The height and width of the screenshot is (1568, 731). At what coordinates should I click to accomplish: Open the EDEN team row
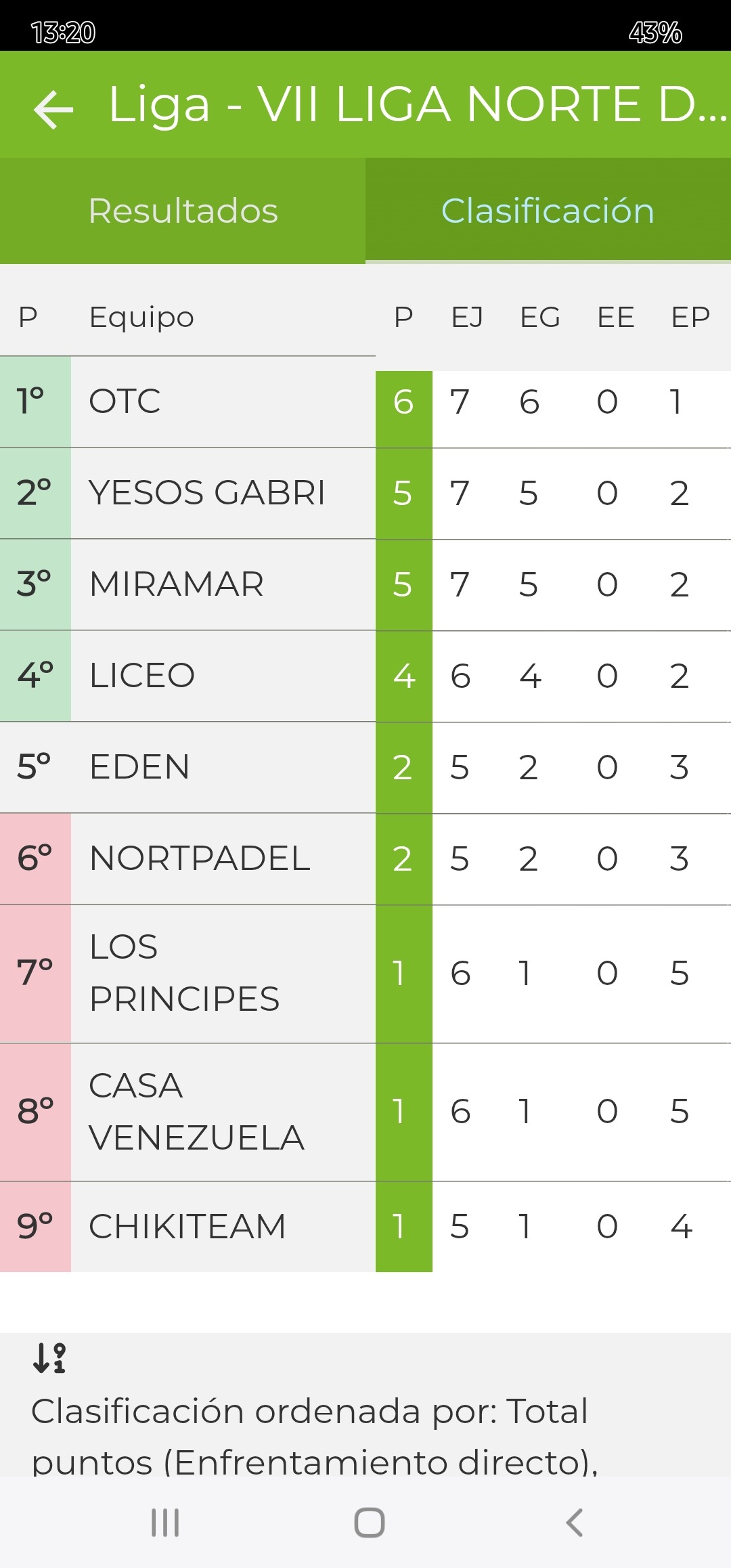(x=365, y=767)
